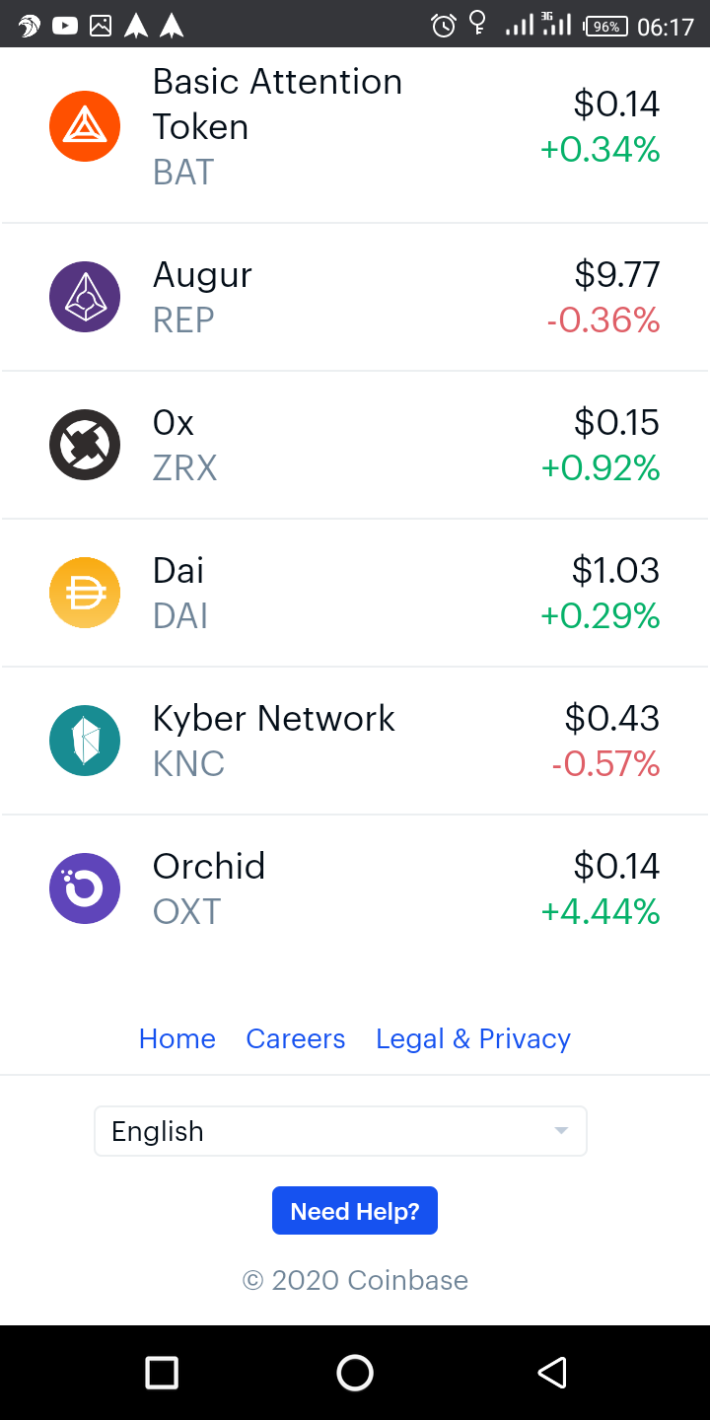
Task: Go to the Home link
Action: pyautogui.click(x=177, y=1039)
